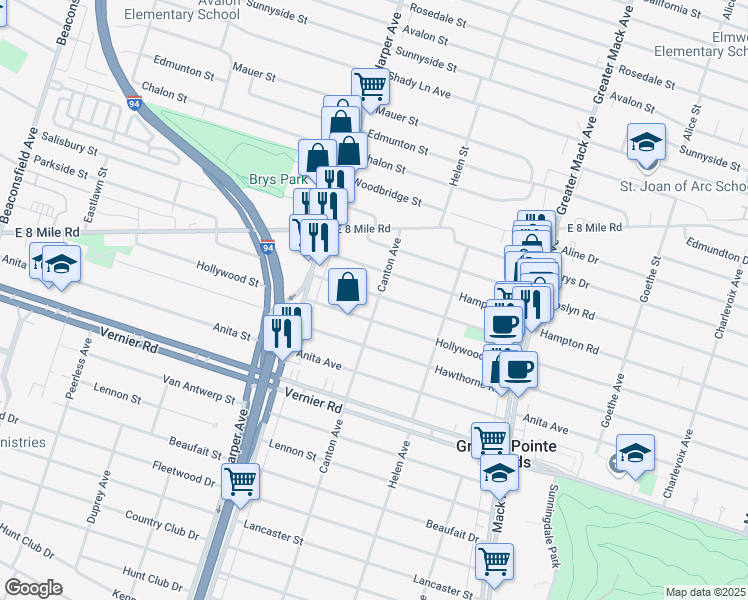Screen dimensions: 748x600
Task: Open the shopping bag marker on Canton Ave
Action: point(346,287)
